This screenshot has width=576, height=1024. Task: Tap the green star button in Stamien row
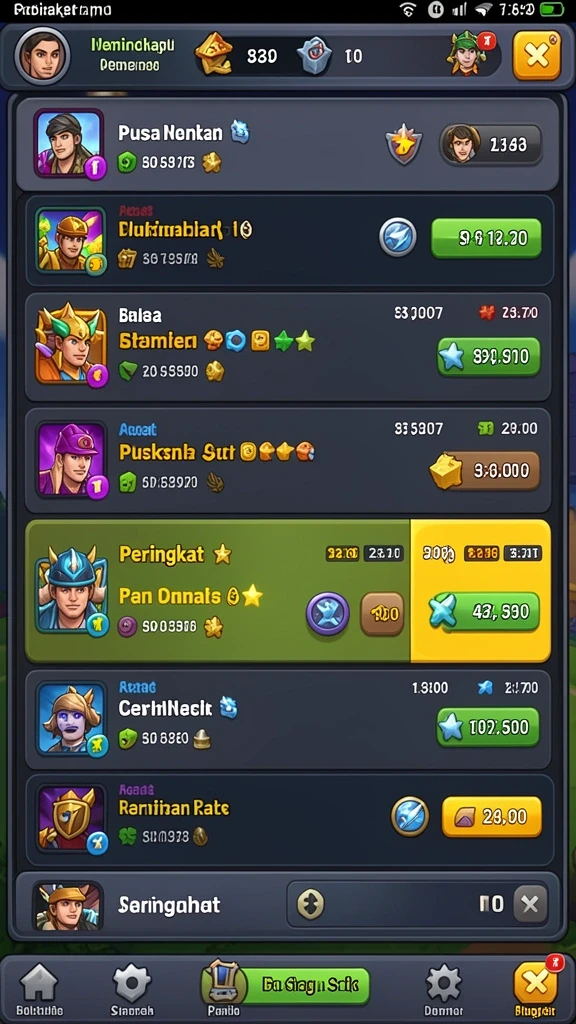[x=489, y=357]
